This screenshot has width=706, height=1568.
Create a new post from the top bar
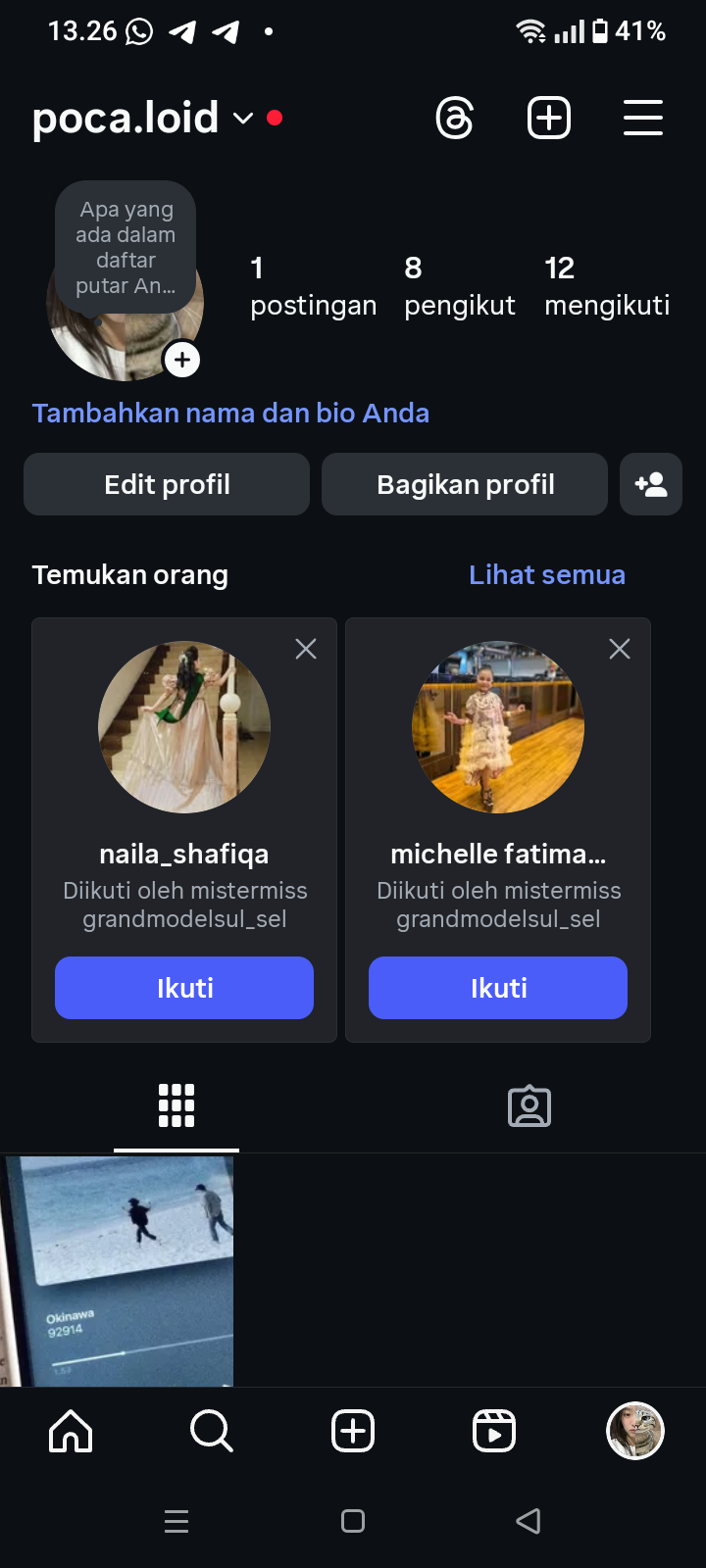(x=549, y=119)
